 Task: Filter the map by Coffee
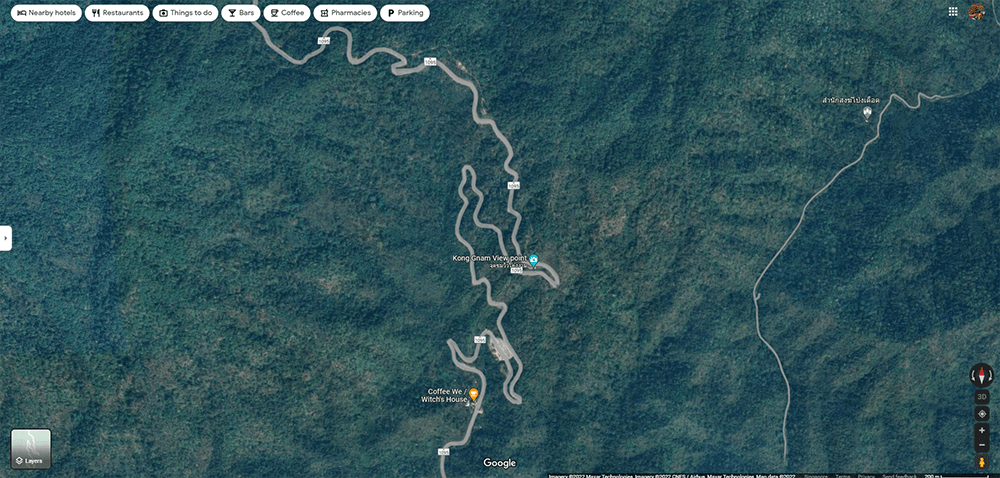[x=287, y=13]
